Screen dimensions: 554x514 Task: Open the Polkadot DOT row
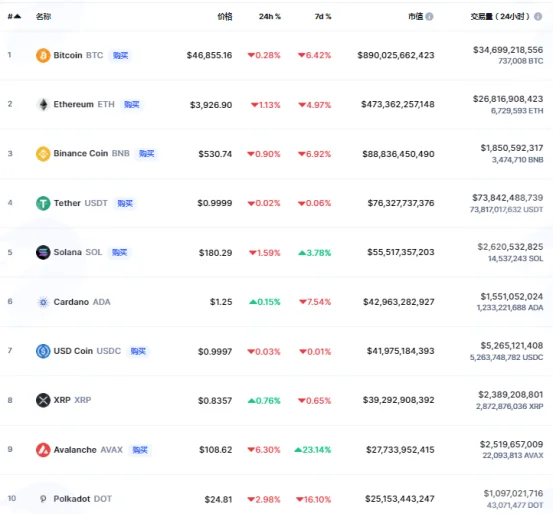(x=276, y=499)
